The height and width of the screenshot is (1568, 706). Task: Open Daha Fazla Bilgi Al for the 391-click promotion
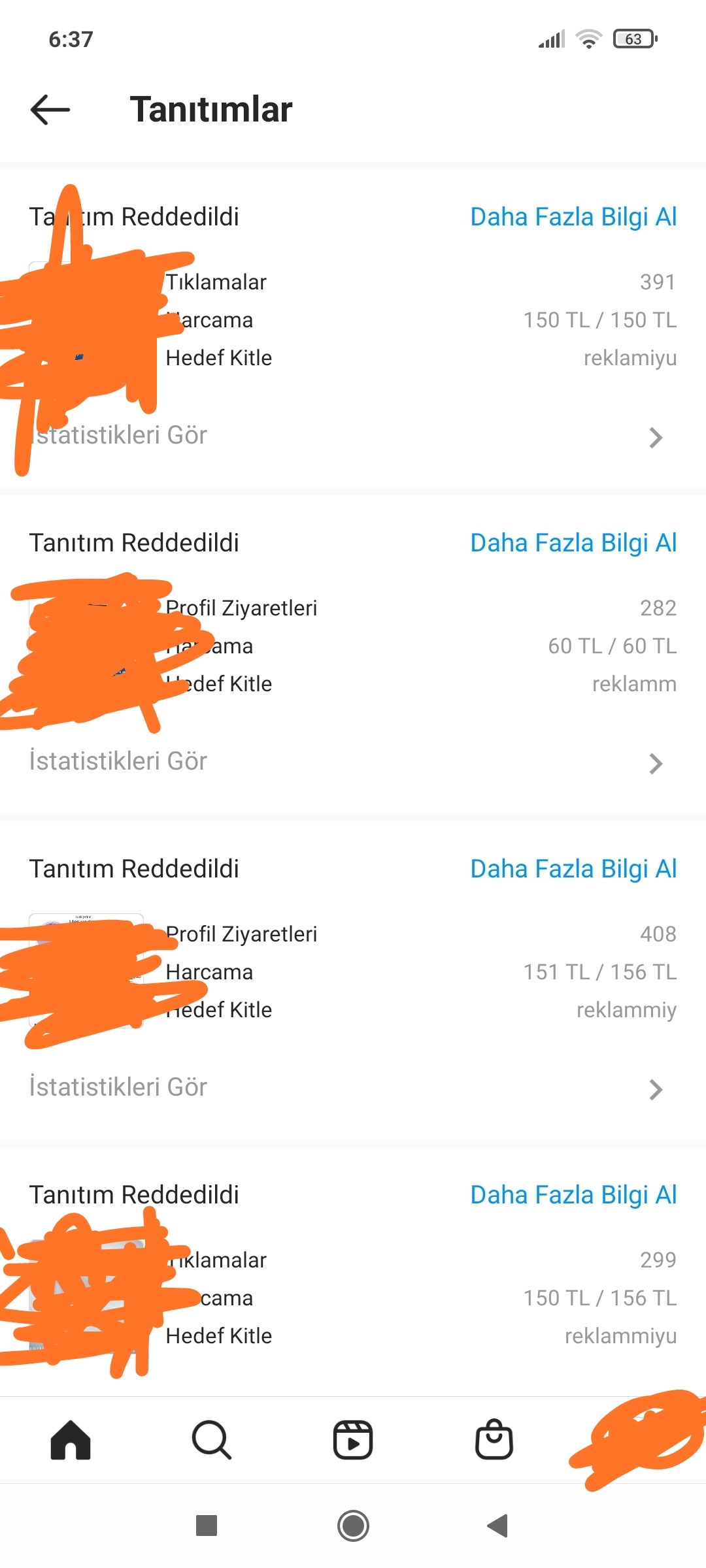[573, 217]
